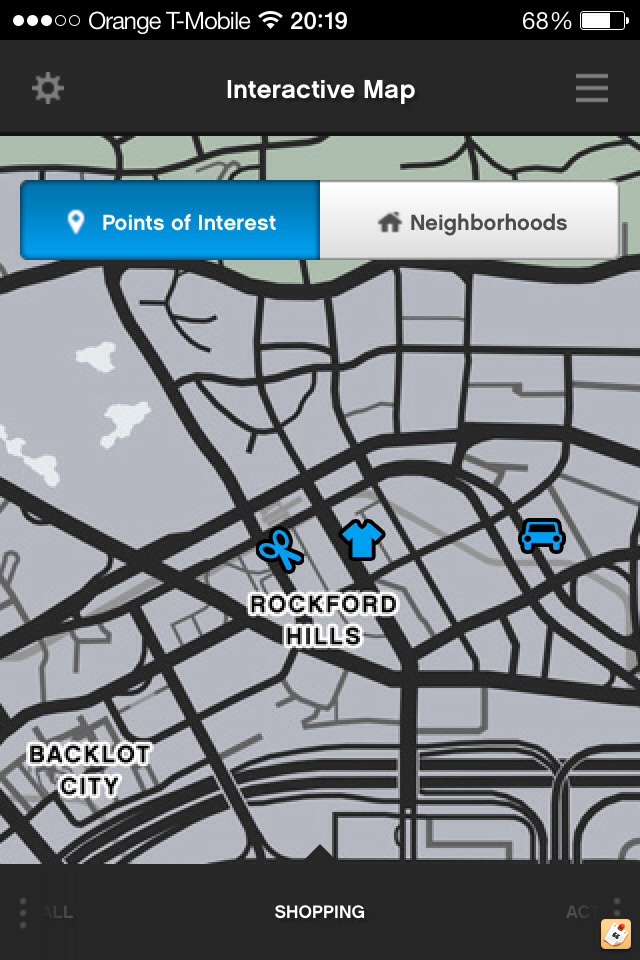Tap the t-shirt clothing store marker
640x960 pixels.
361,539
